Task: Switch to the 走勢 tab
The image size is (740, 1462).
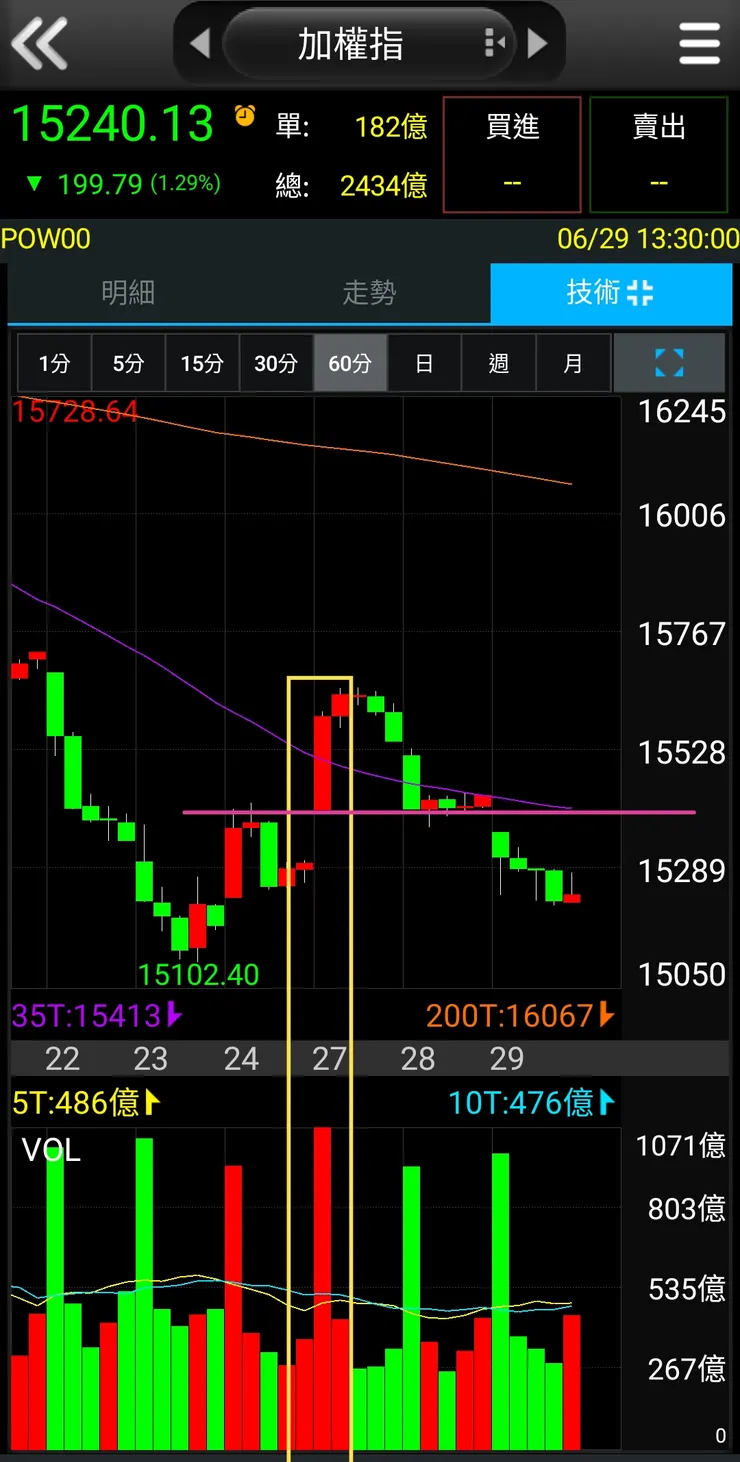Action: pos(369,293)
